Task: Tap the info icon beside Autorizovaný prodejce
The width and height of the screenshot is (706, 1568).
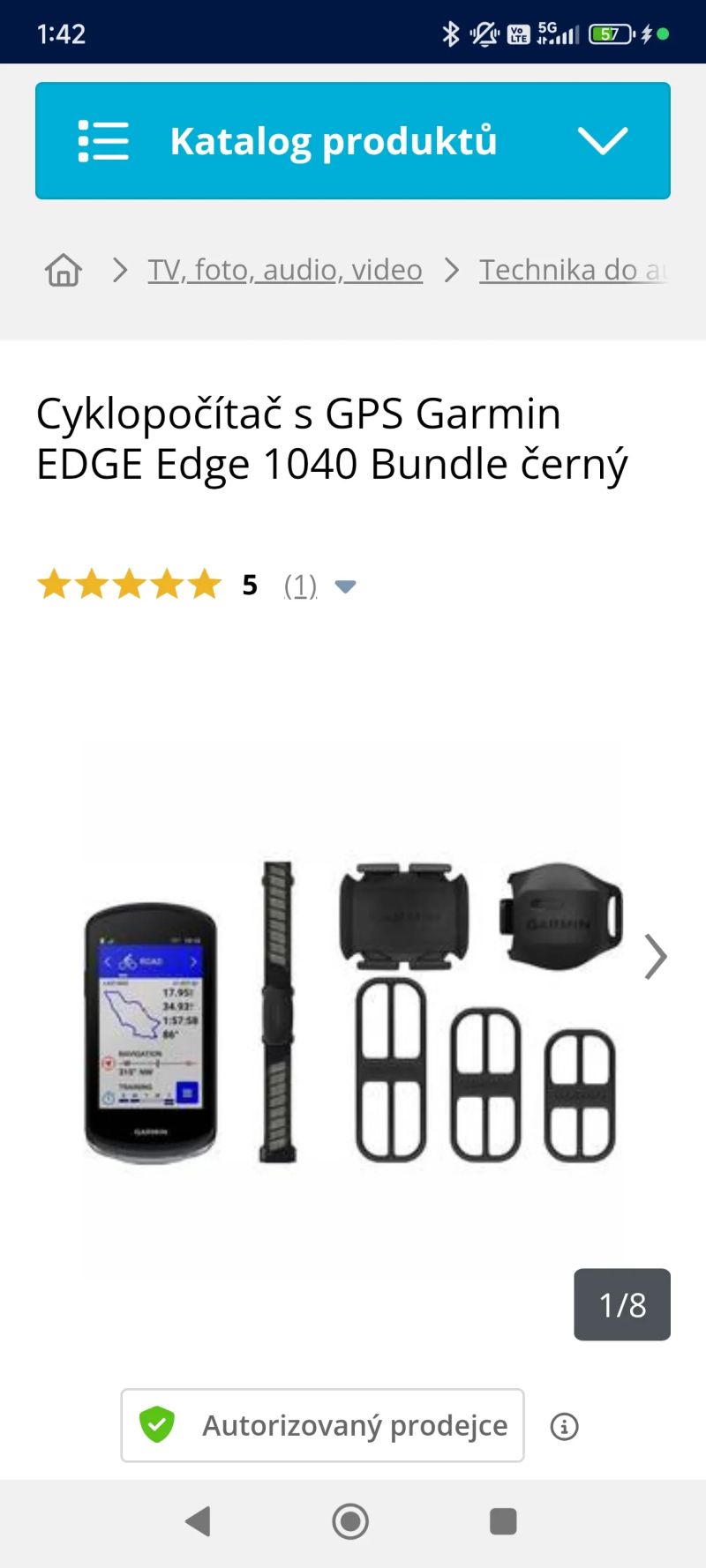Action: click(566, 1425)
